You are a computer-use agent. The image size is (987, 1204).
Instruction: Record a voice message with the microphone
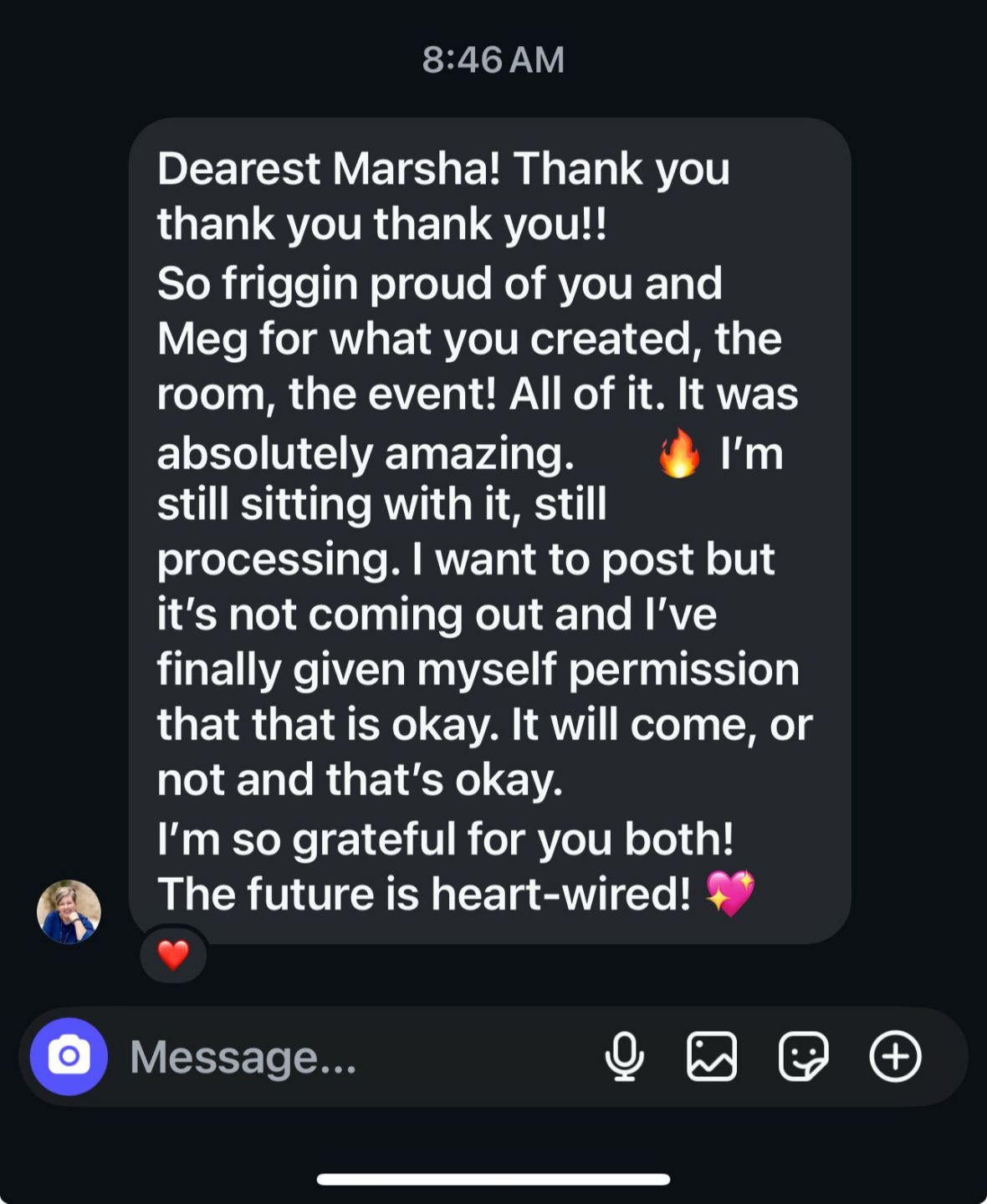624,1057
